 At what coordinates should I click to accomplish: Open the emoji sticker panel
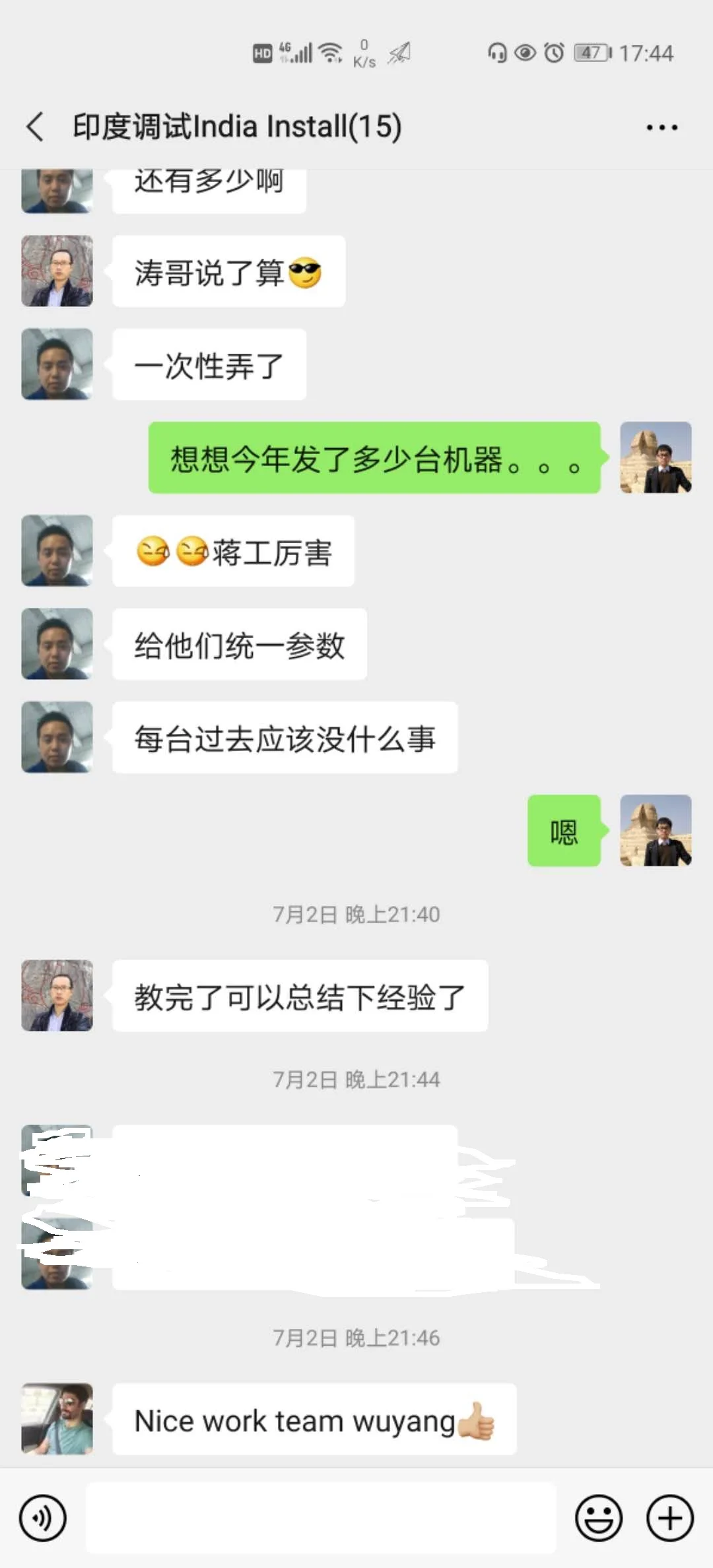598,1519
